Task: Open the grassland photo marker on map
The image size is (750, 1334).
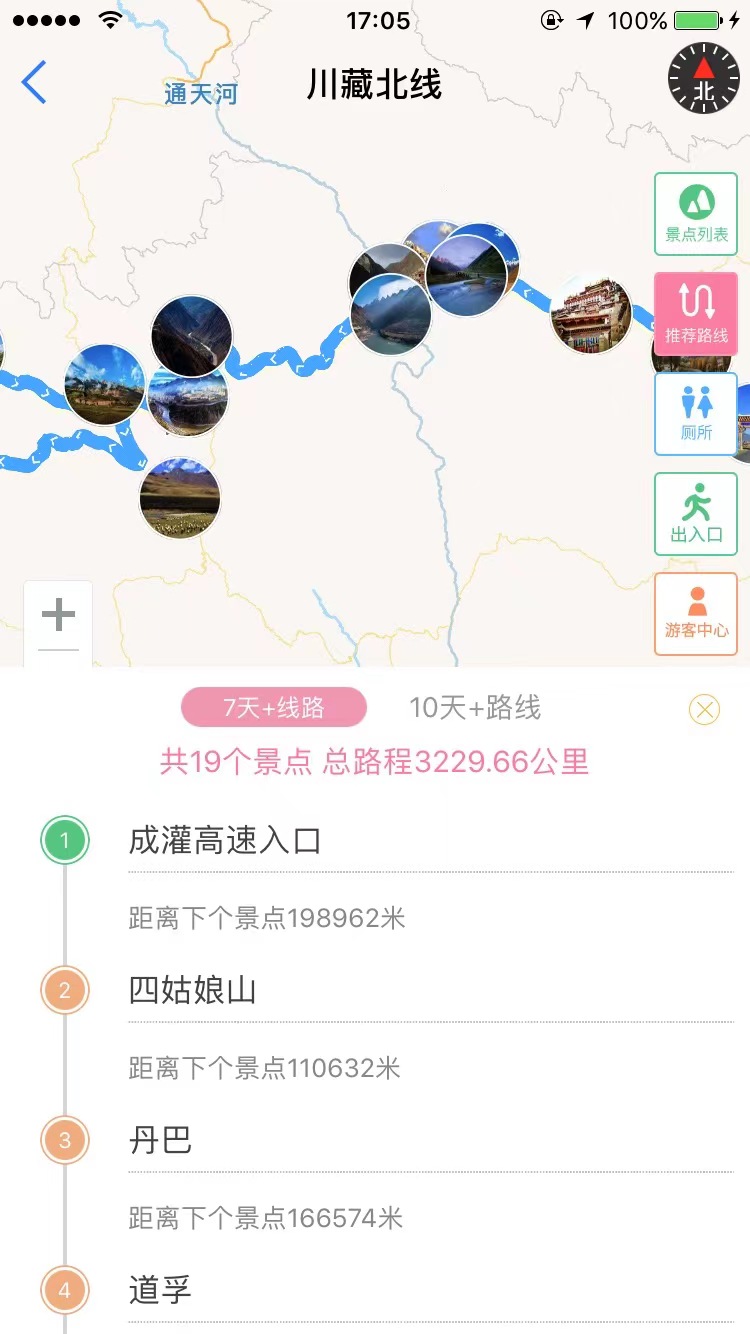Action: coord(180,497)
